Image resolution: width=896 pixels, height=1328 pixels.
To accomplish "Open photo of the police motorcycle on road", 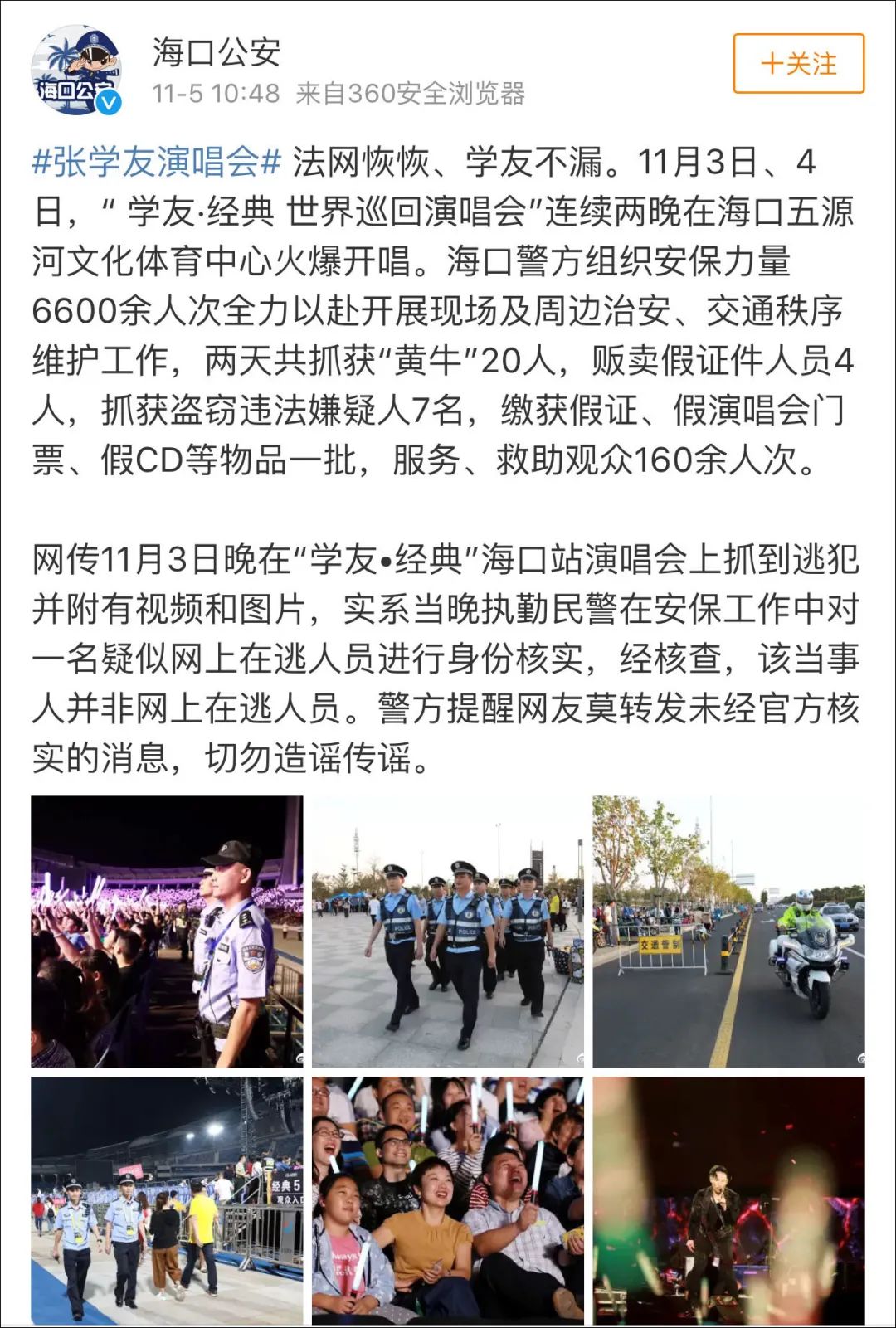I will click(728, 931).
